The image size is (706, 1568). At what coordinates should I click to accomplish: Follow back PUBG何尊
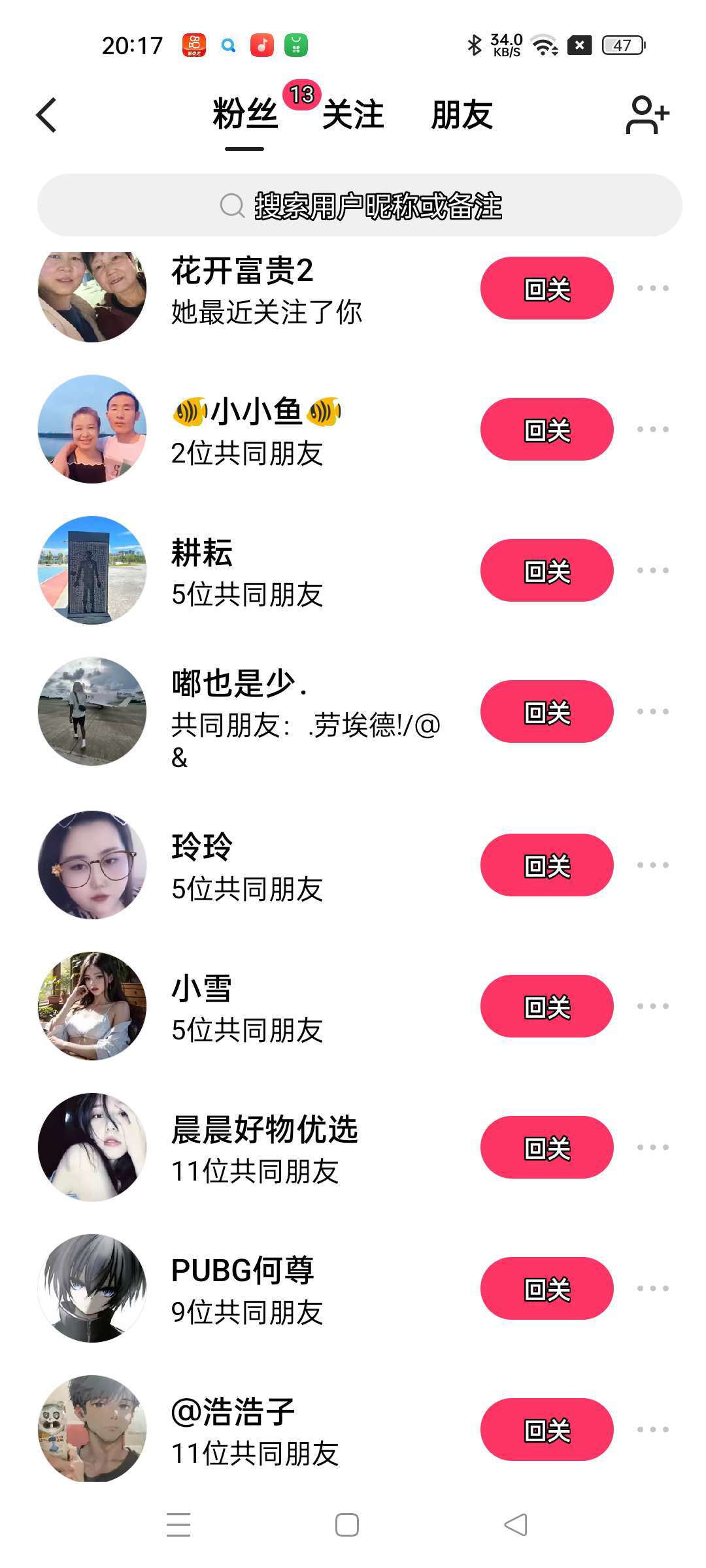pos(546,1288)
